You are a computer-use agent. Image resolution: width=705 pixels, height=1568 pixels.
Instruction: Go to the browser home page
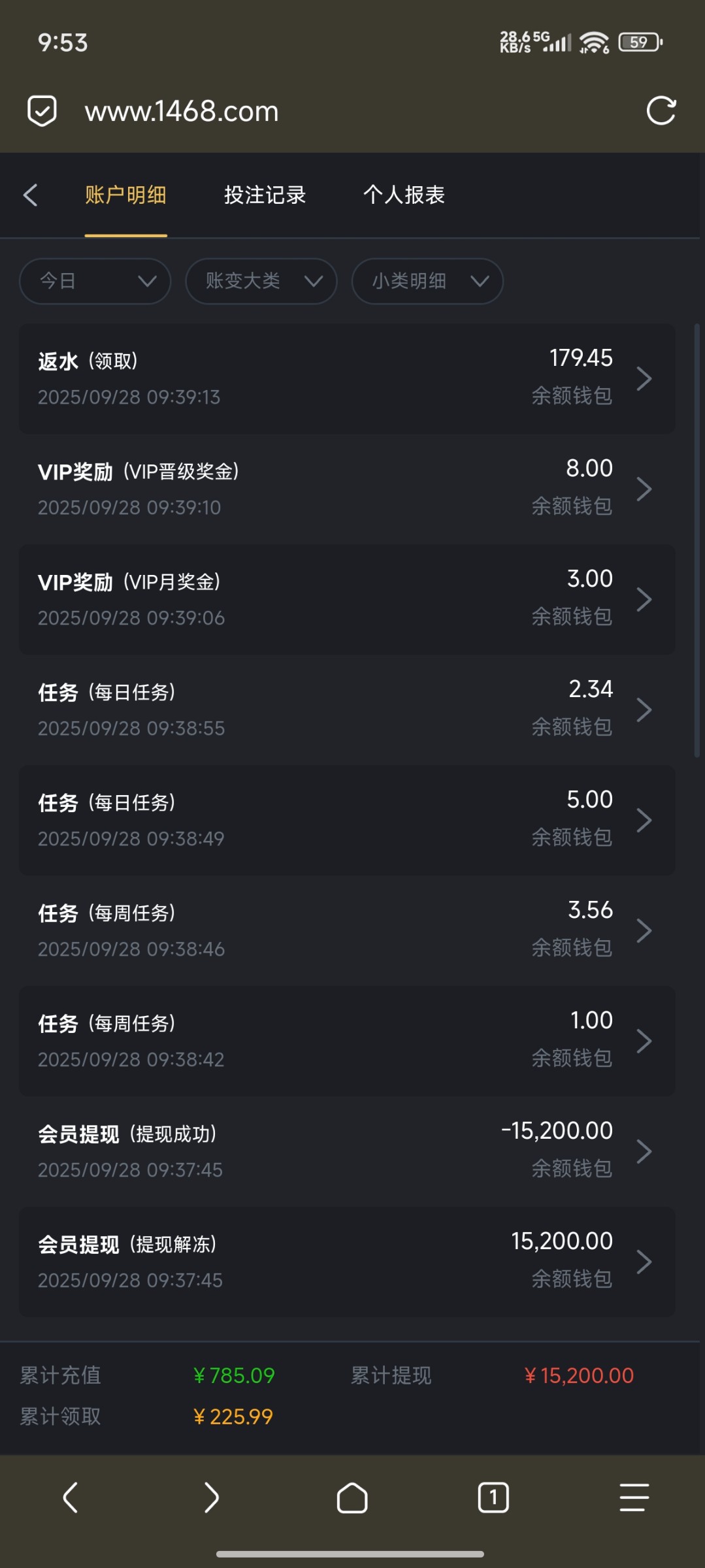(352, 1497)
